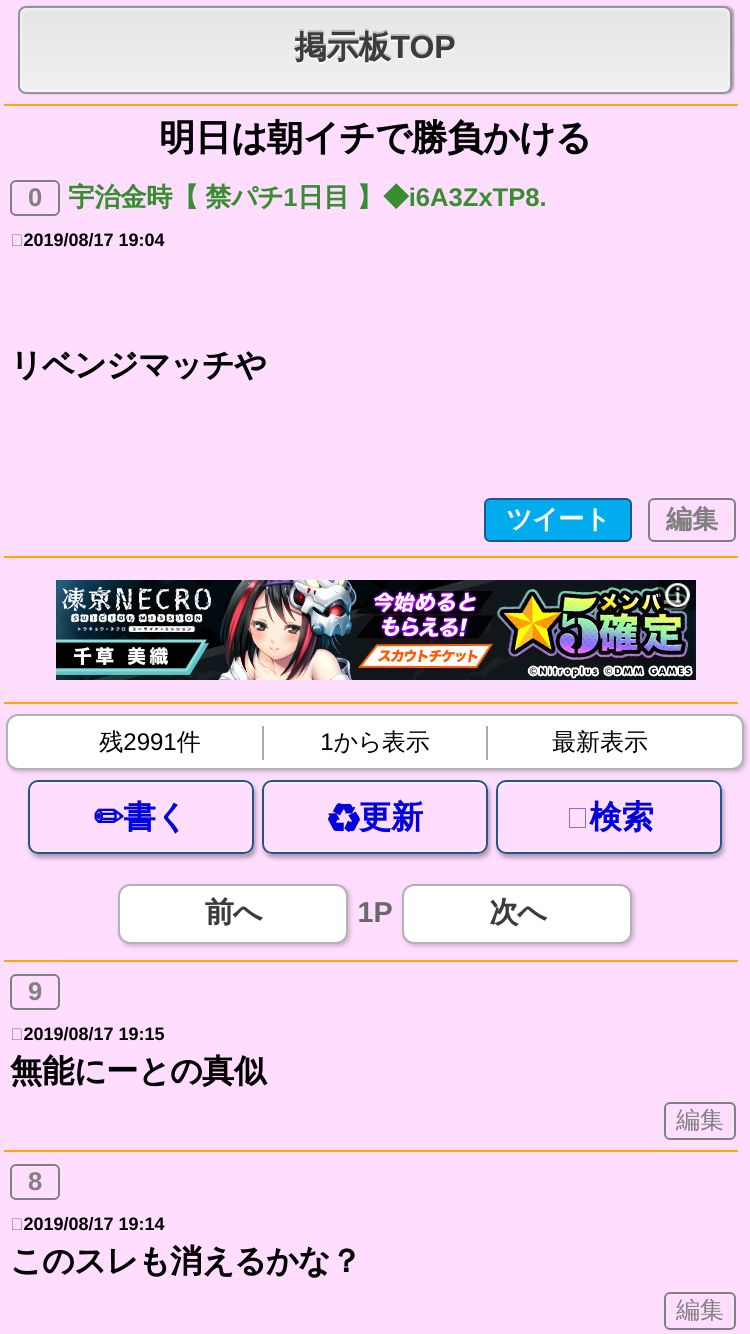
Task: Go to previous page with 前へ
Action: point(233,913)
